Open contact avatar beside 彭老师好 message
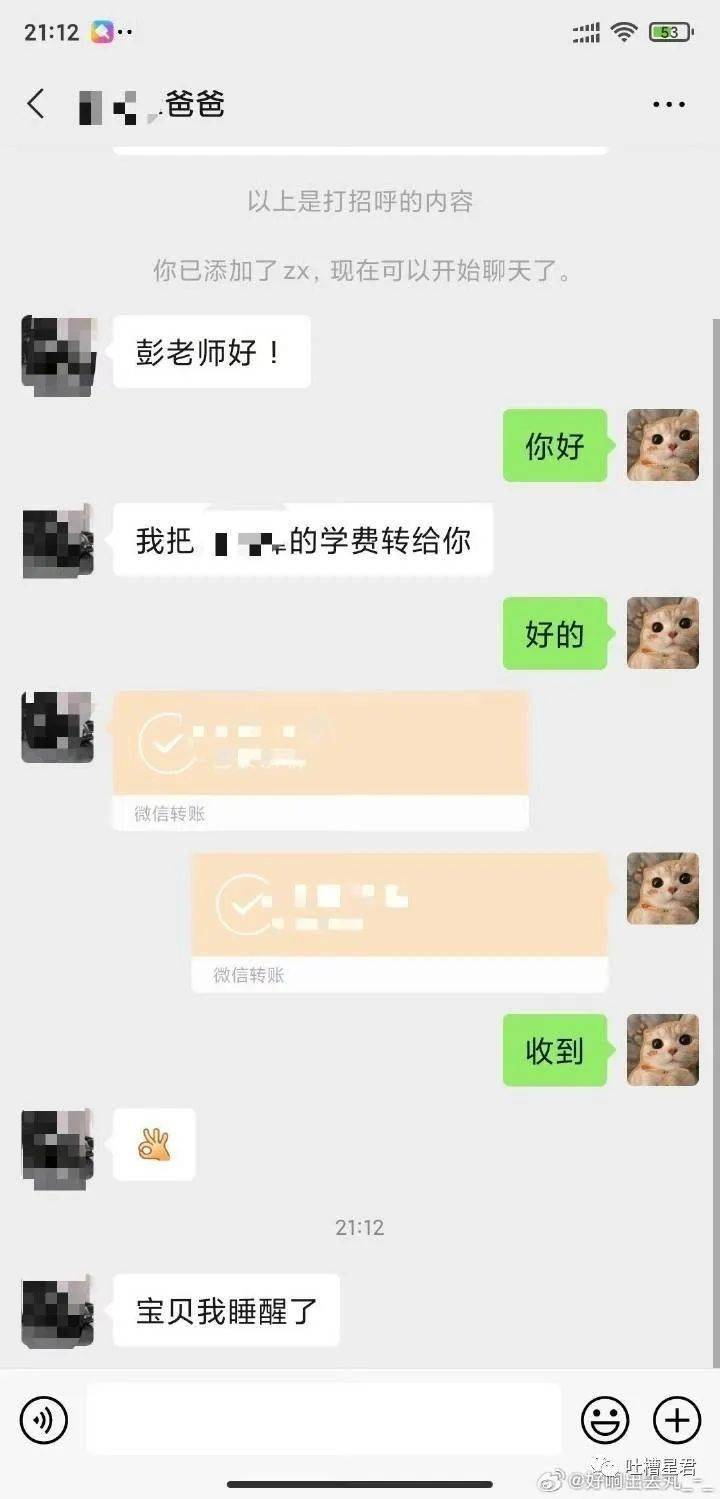This screenshot has width=720, height=1499. [58, 352]
